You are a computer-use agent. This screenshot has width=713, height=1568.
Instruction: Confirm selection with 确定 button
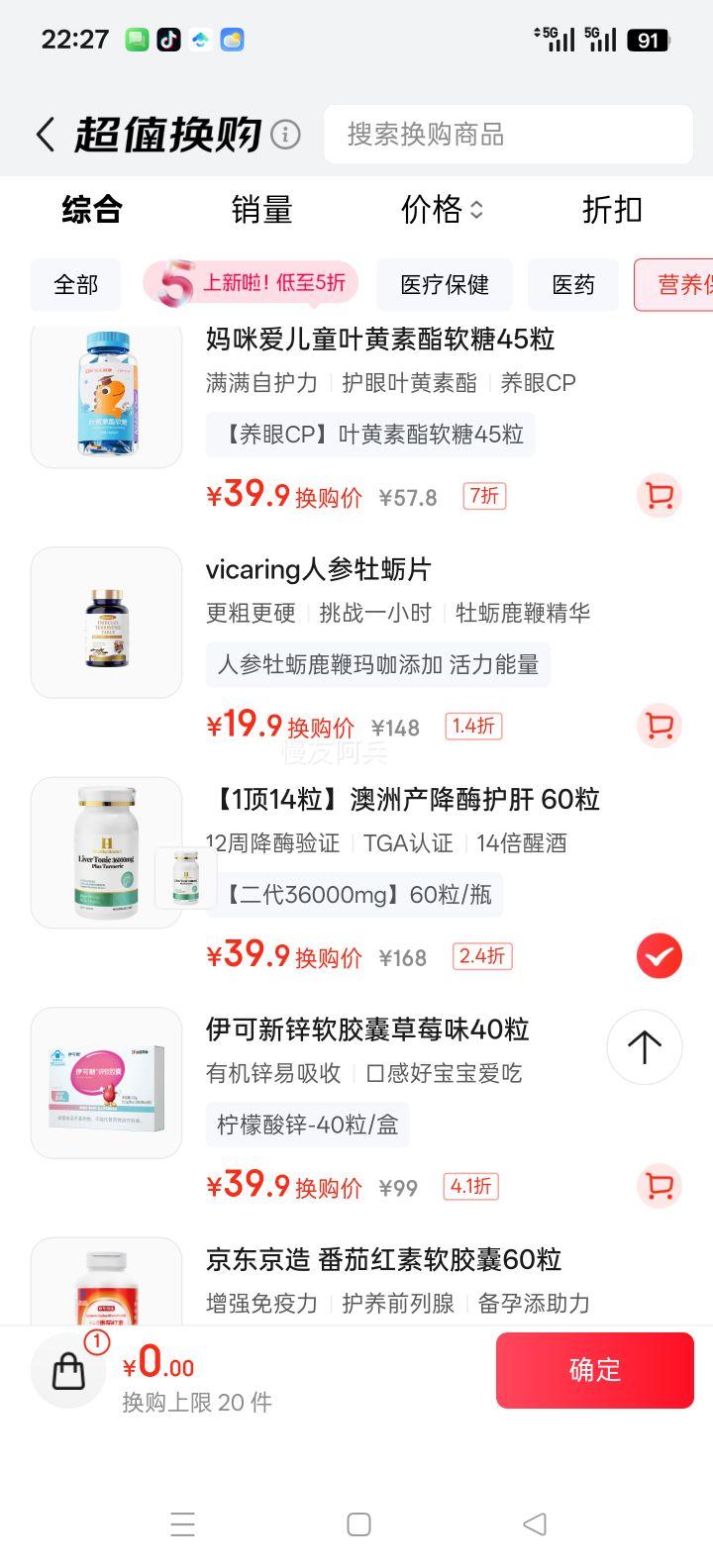[595, 1370]
